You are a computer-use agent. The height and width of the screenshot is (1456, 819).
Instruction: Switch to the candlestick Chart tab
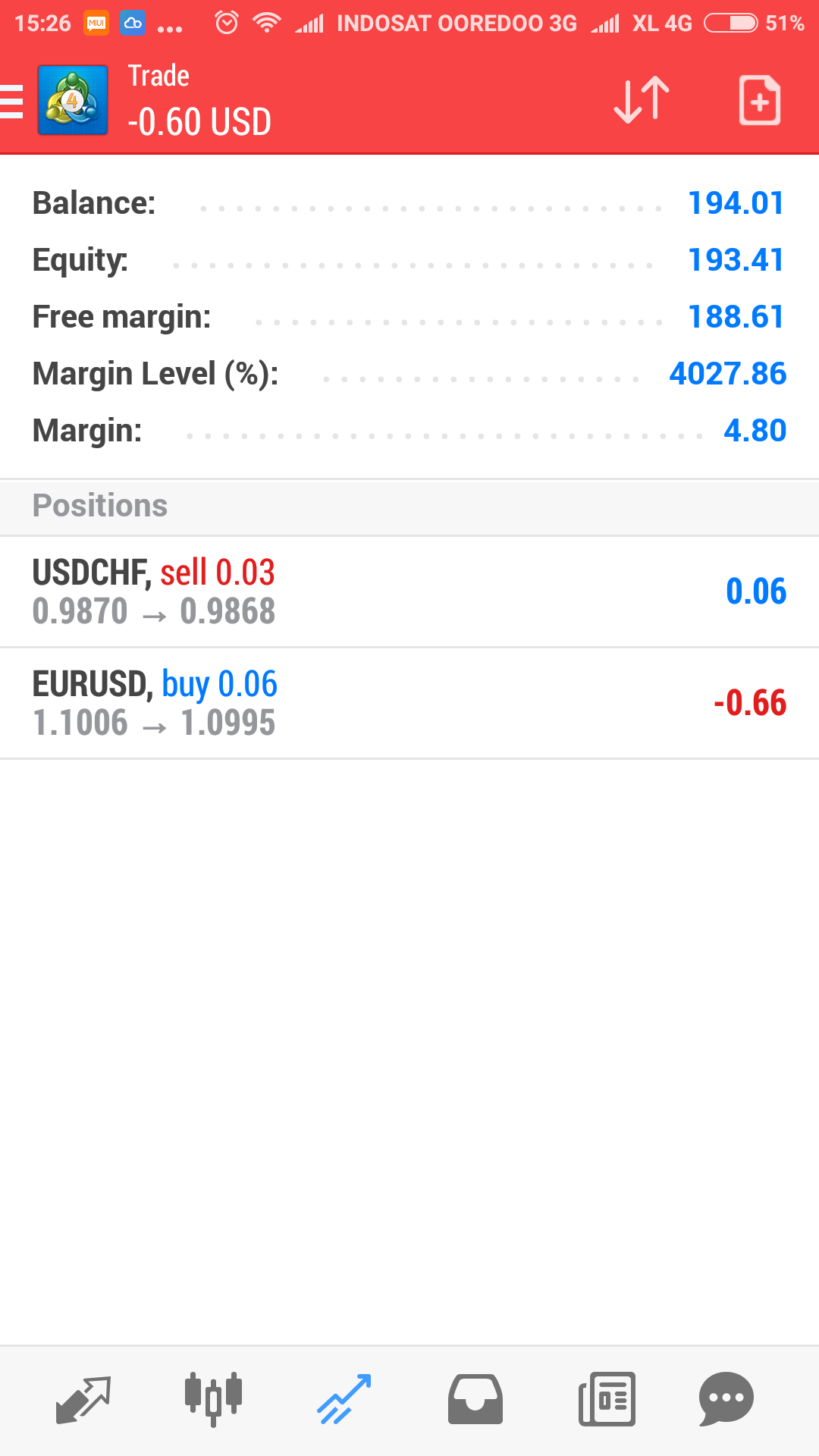[x=213, y=1399]
